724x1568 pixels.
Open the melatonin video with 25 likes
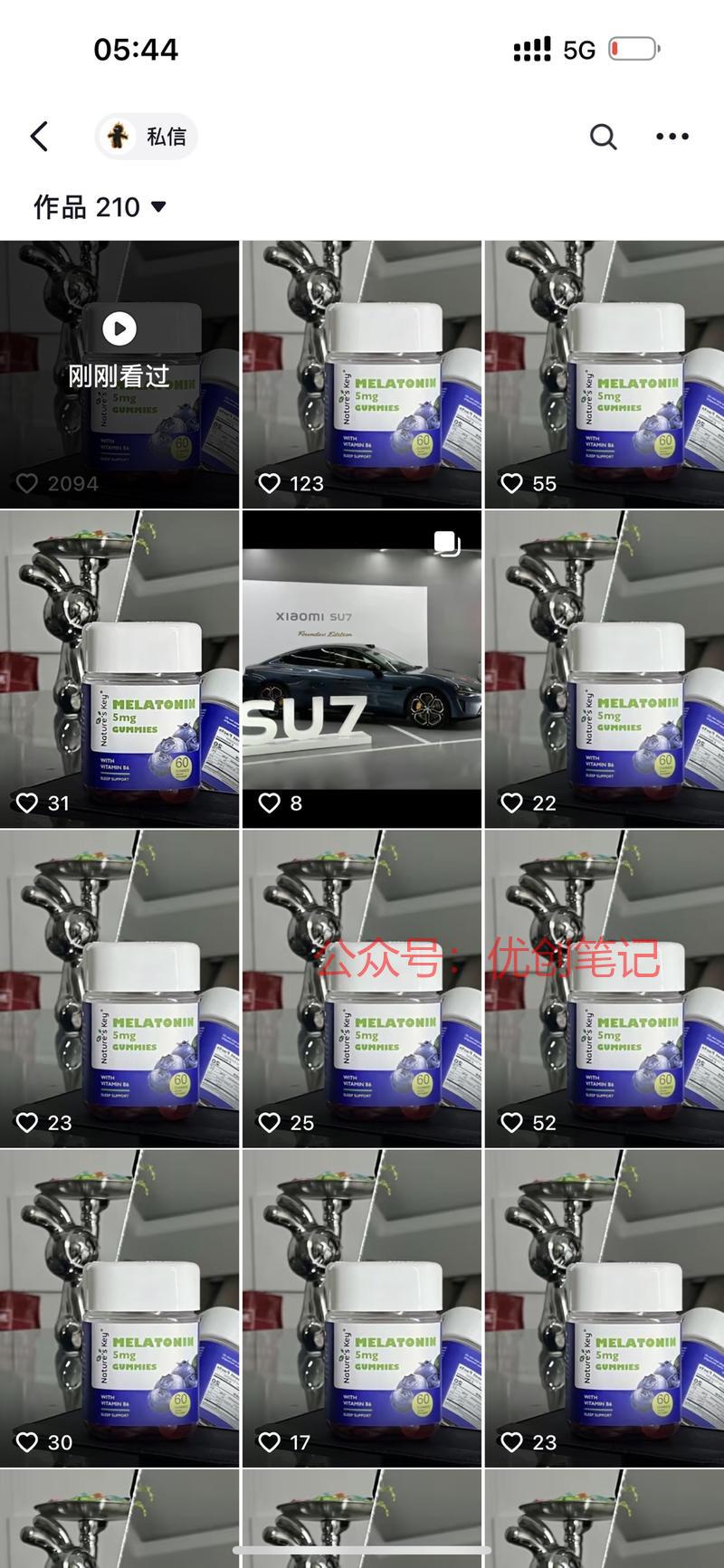click(362, 988)
